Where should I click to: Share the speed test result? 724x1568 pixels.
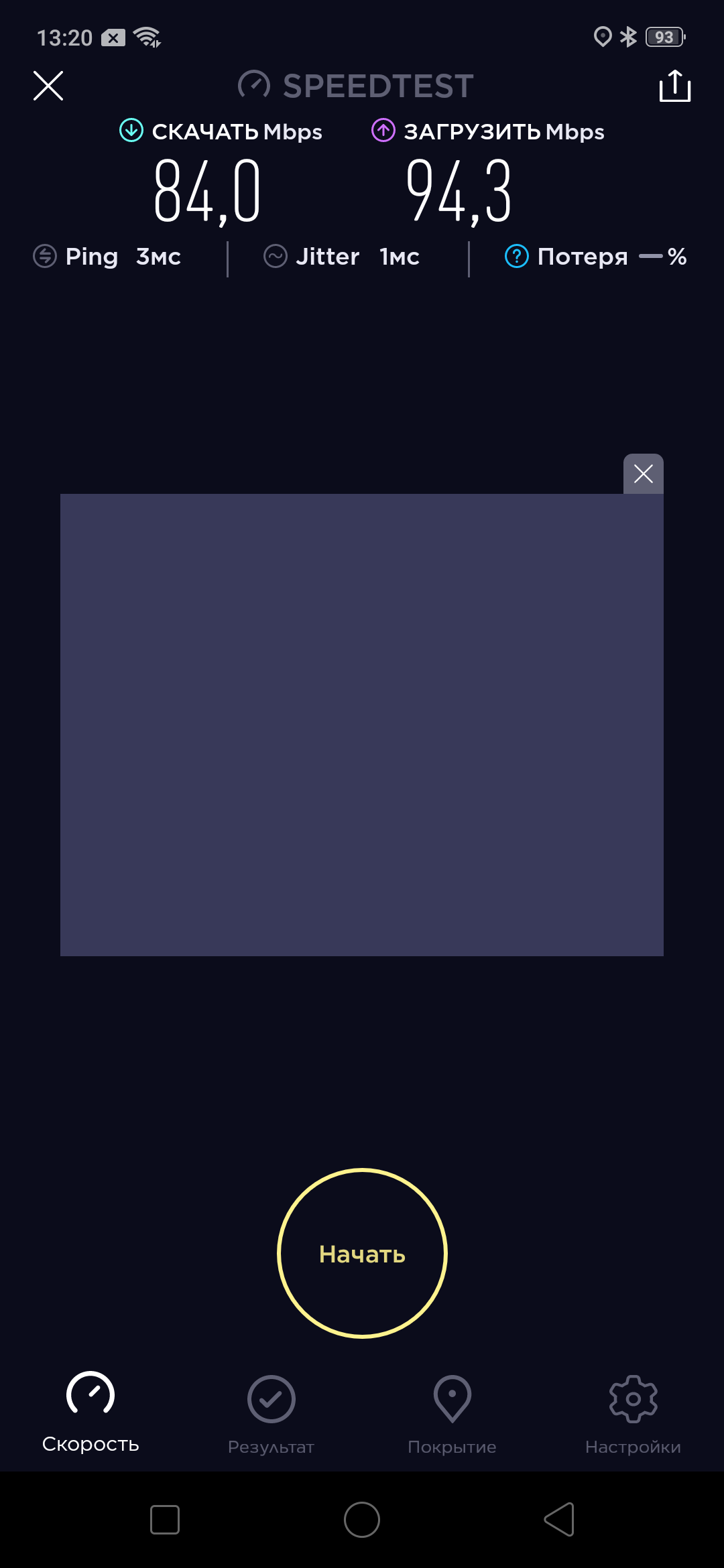674,86
